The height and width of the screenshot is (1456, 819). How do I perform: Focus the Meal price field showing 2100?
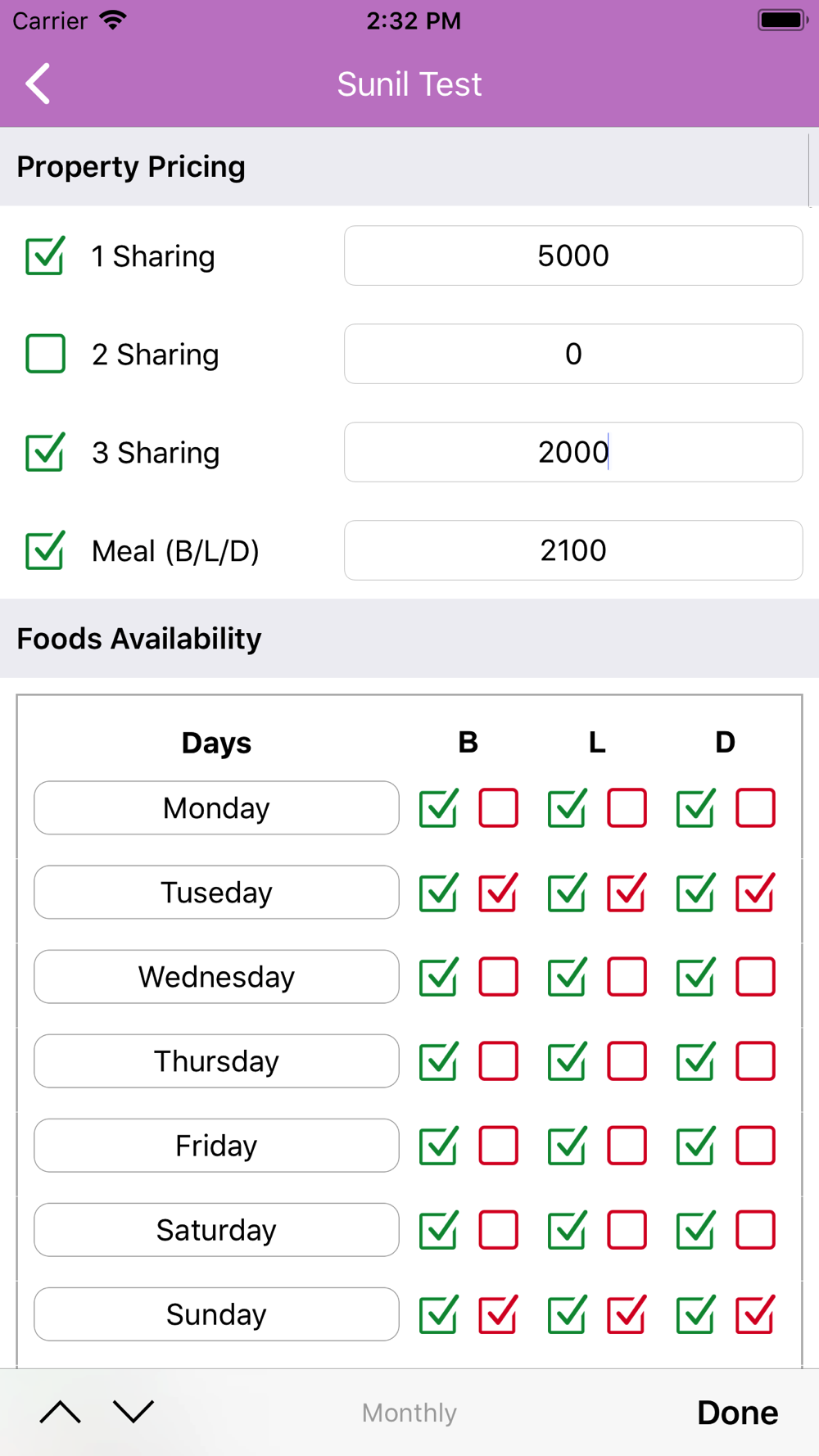tap(573, 550)
